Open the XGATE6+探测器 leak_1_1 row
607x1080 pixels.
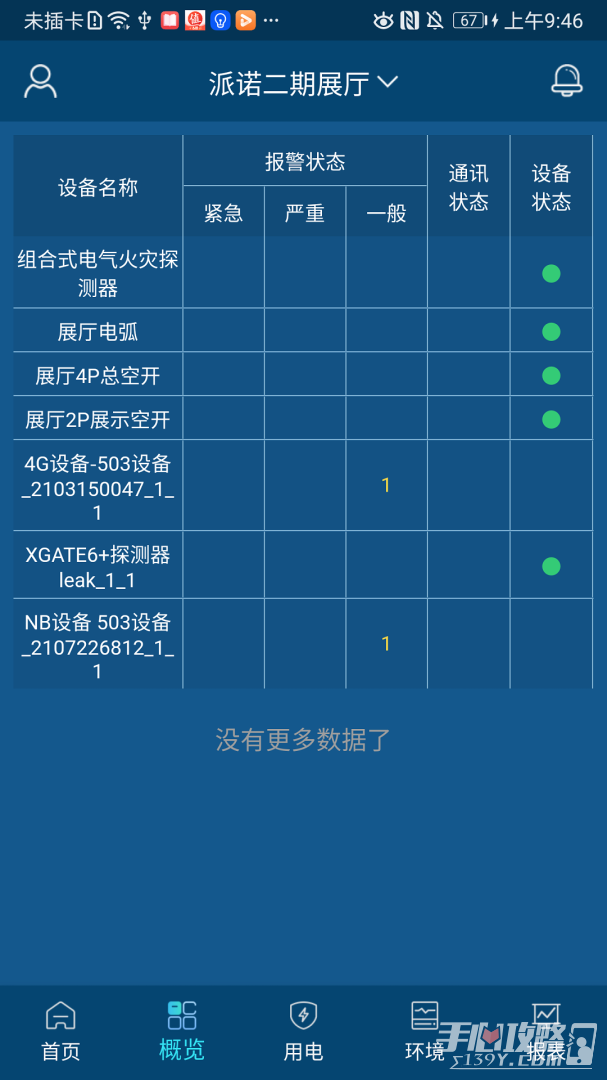(x=303, y=565)
